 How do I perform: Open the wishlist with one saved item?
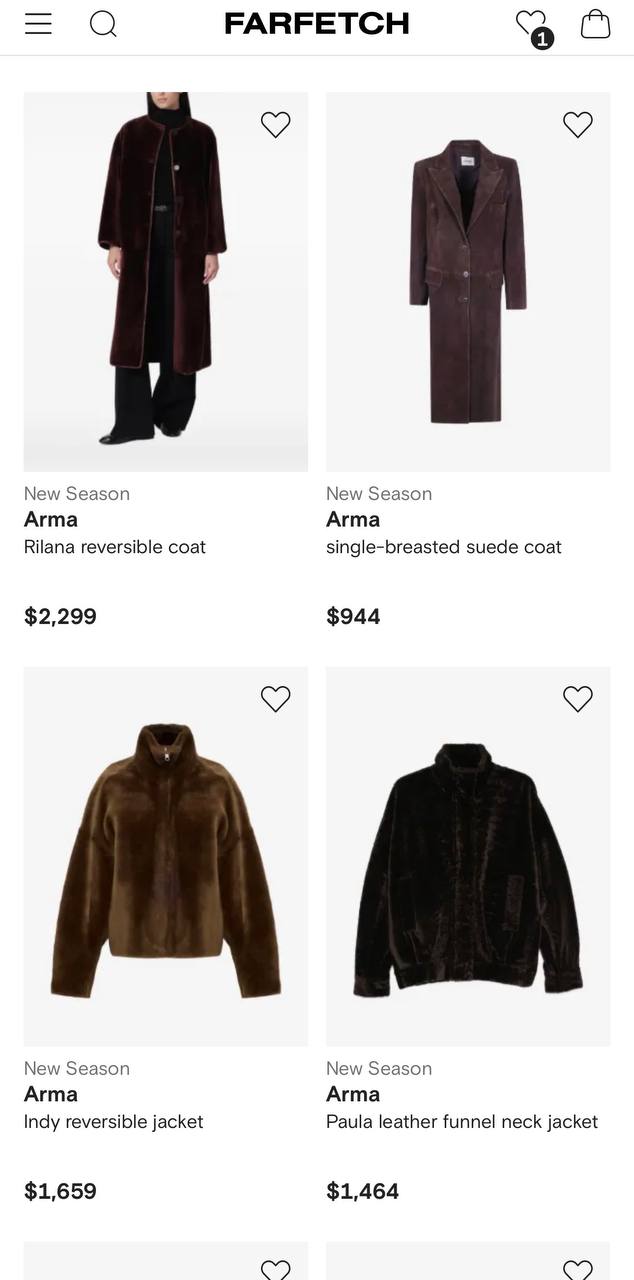(532, 25)
